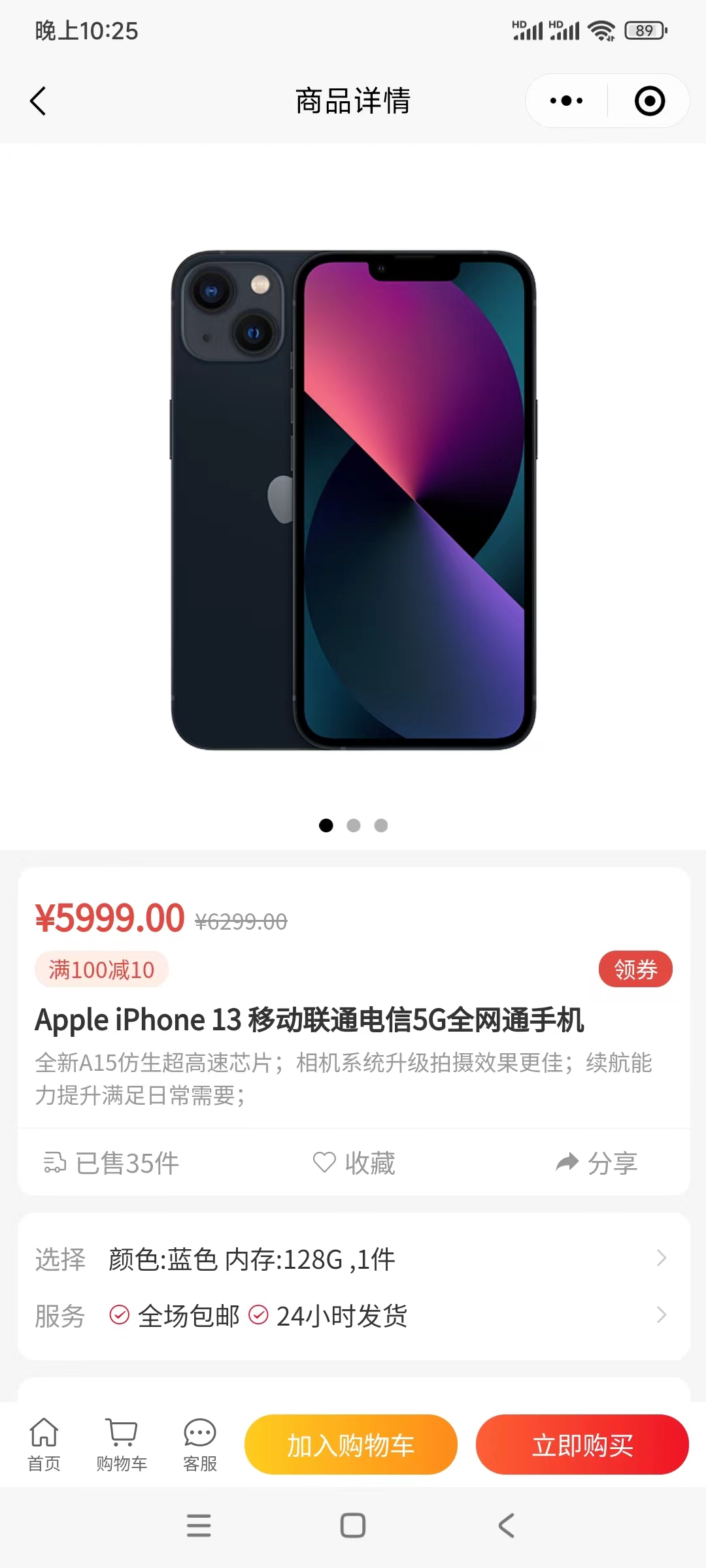Tap the system home button
The width and height of the screenshot is (706, 1568).
point(353,1526)
